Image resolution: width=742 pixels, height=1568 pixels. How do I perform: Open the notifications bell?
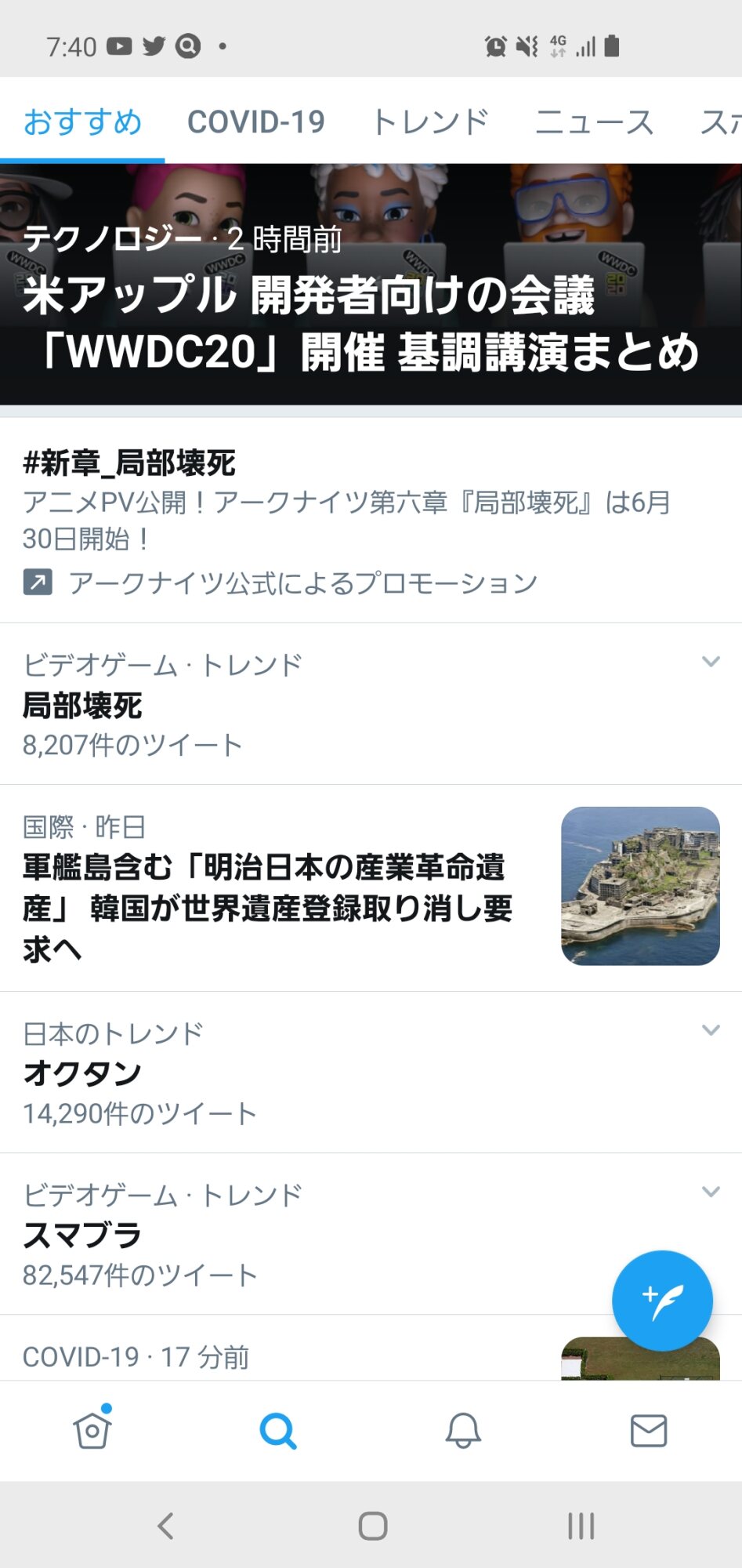[463, 1431]
